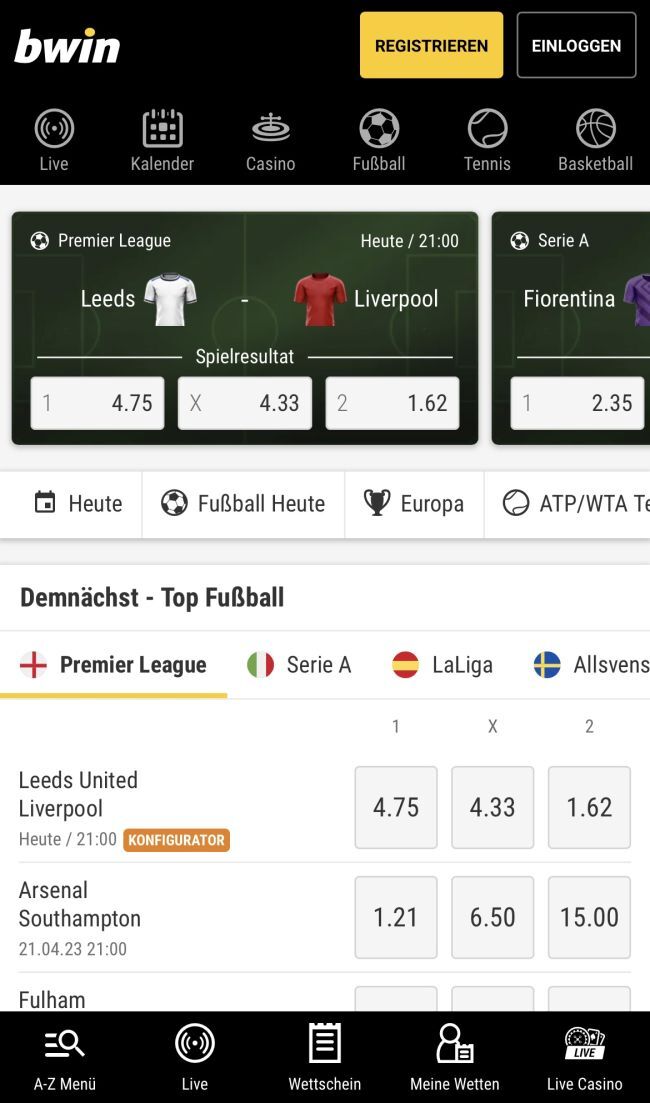Tap the Einloggen button
The width and height of the screenshot is (650, 1103).
[576, 45]
